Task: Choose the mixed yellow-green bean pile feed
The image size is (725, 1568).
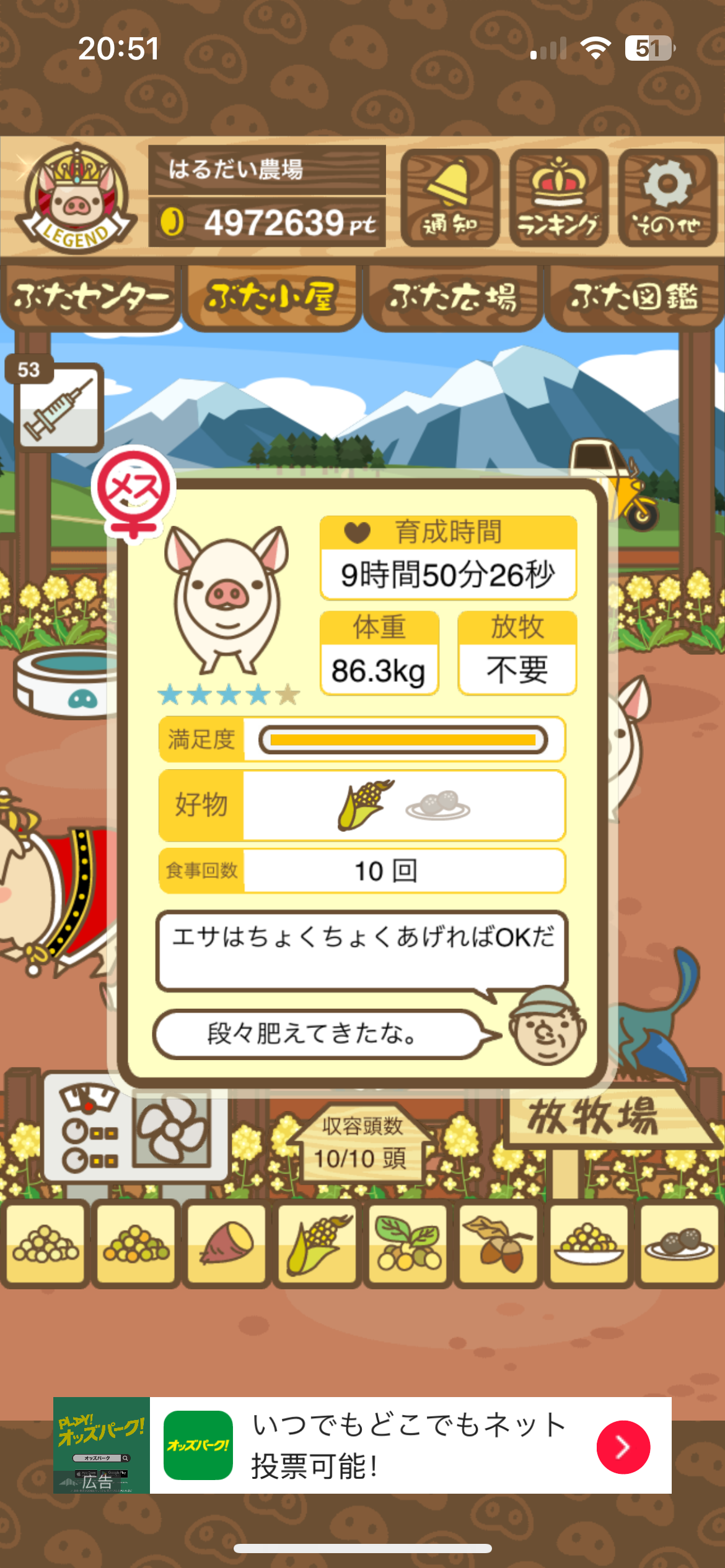Action: point(136,1242)
